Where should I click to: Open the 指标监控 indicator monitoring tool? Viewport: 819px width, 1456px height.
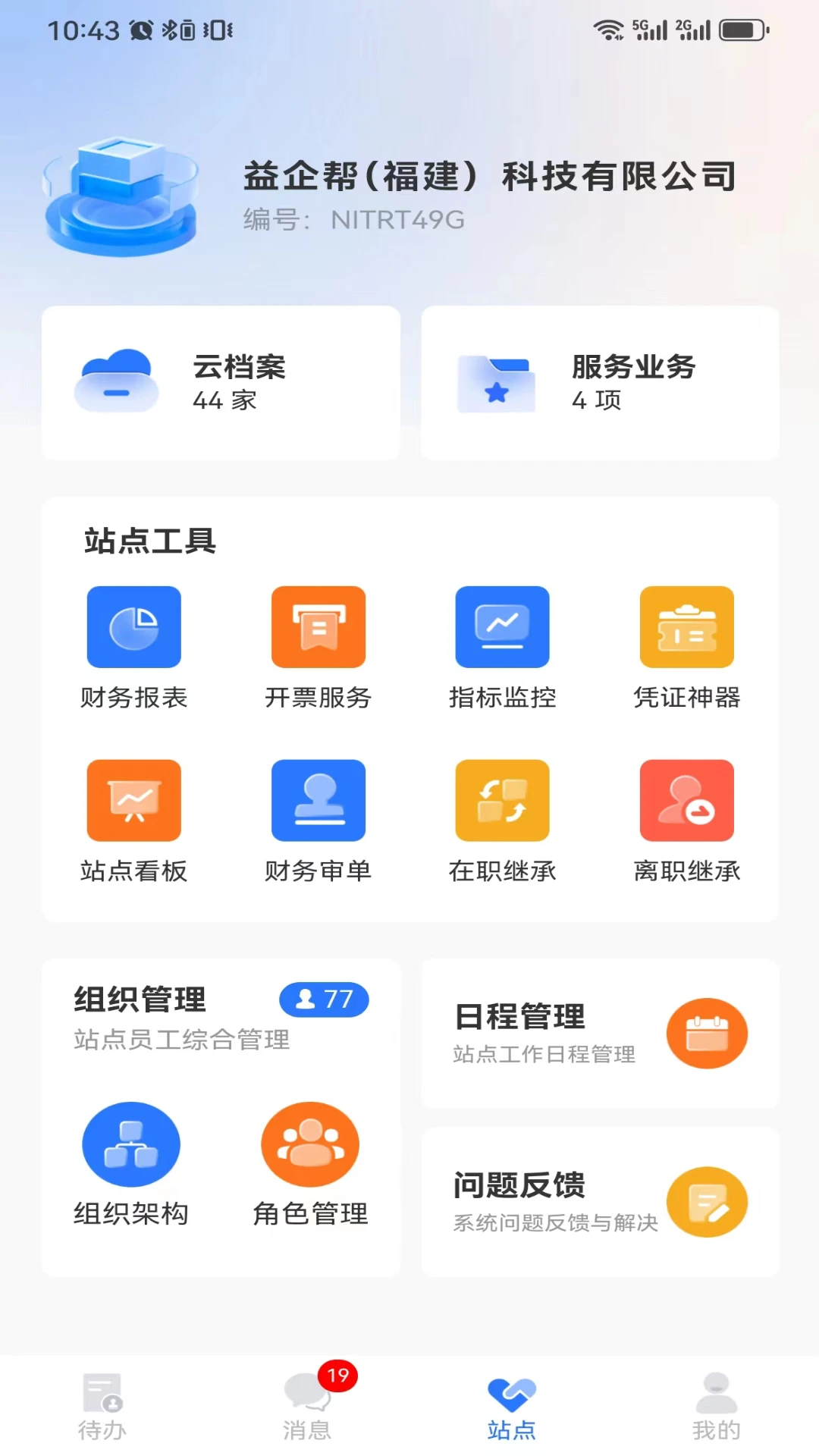[x=502, y=627]
